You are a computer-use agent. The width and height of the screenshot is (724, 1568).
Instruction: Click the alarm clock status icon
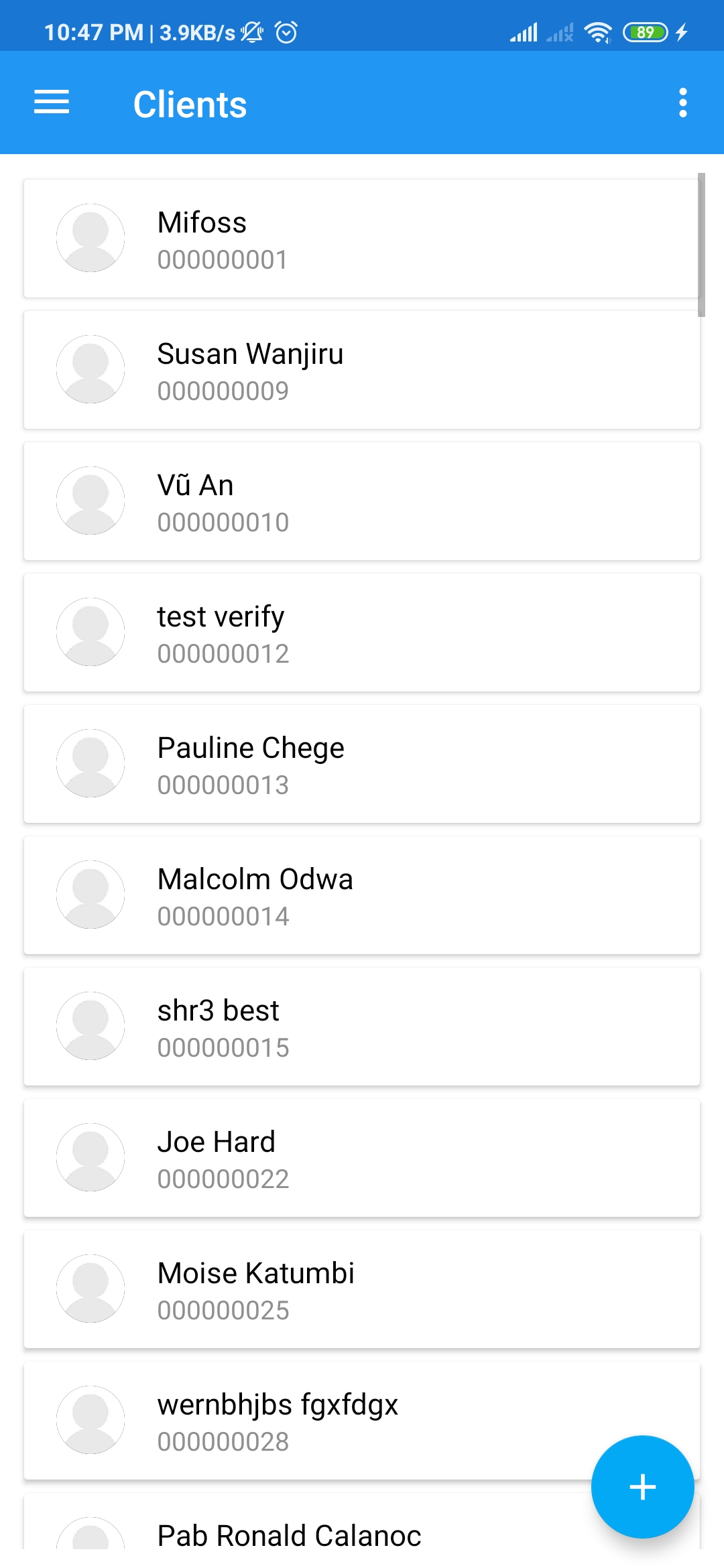point(287,31)
